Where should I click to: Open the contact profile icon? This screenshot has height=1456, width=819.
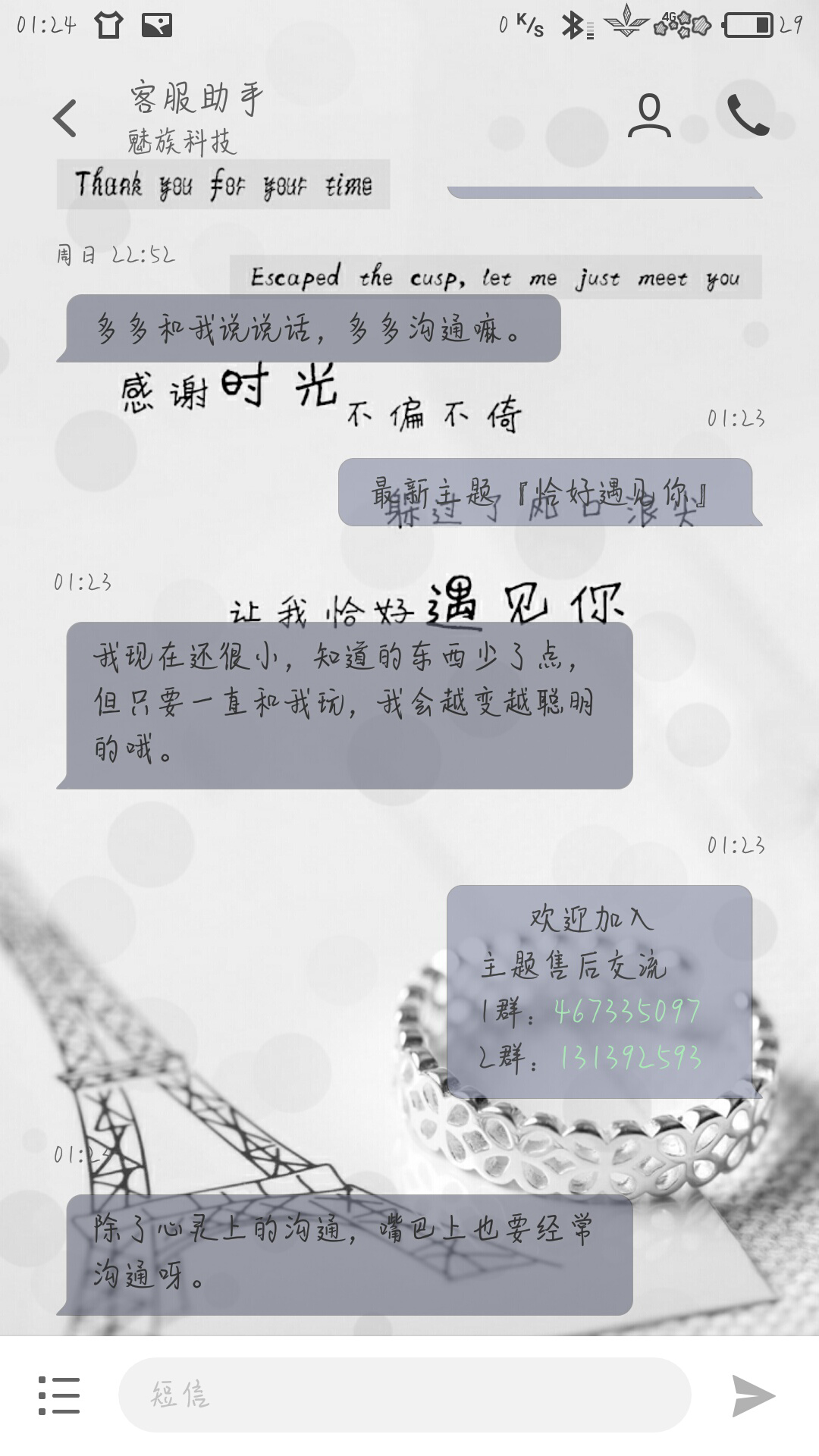click(649, 115)
